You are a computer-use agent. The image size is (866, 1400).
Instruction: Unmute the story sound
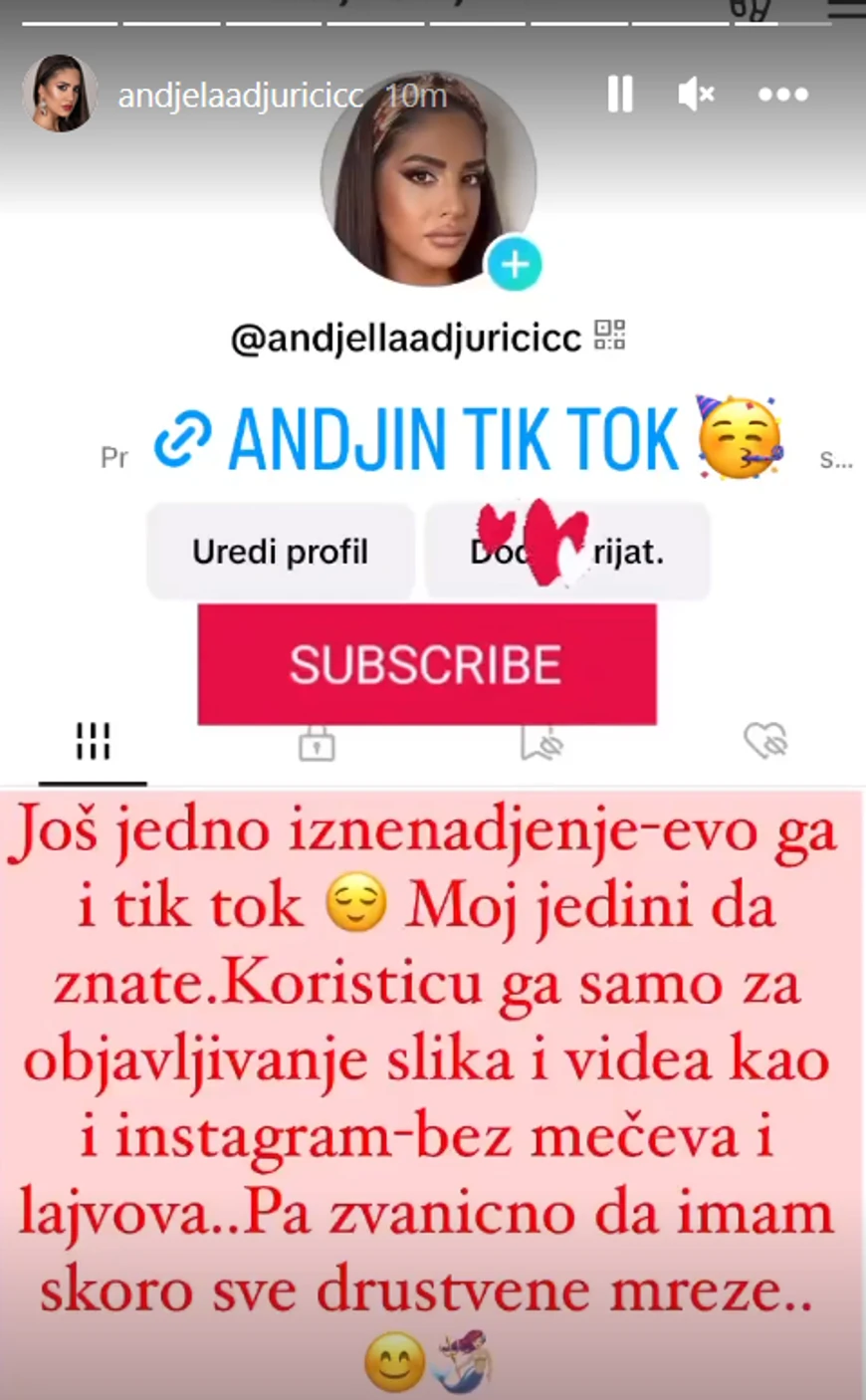coord(696,95)
